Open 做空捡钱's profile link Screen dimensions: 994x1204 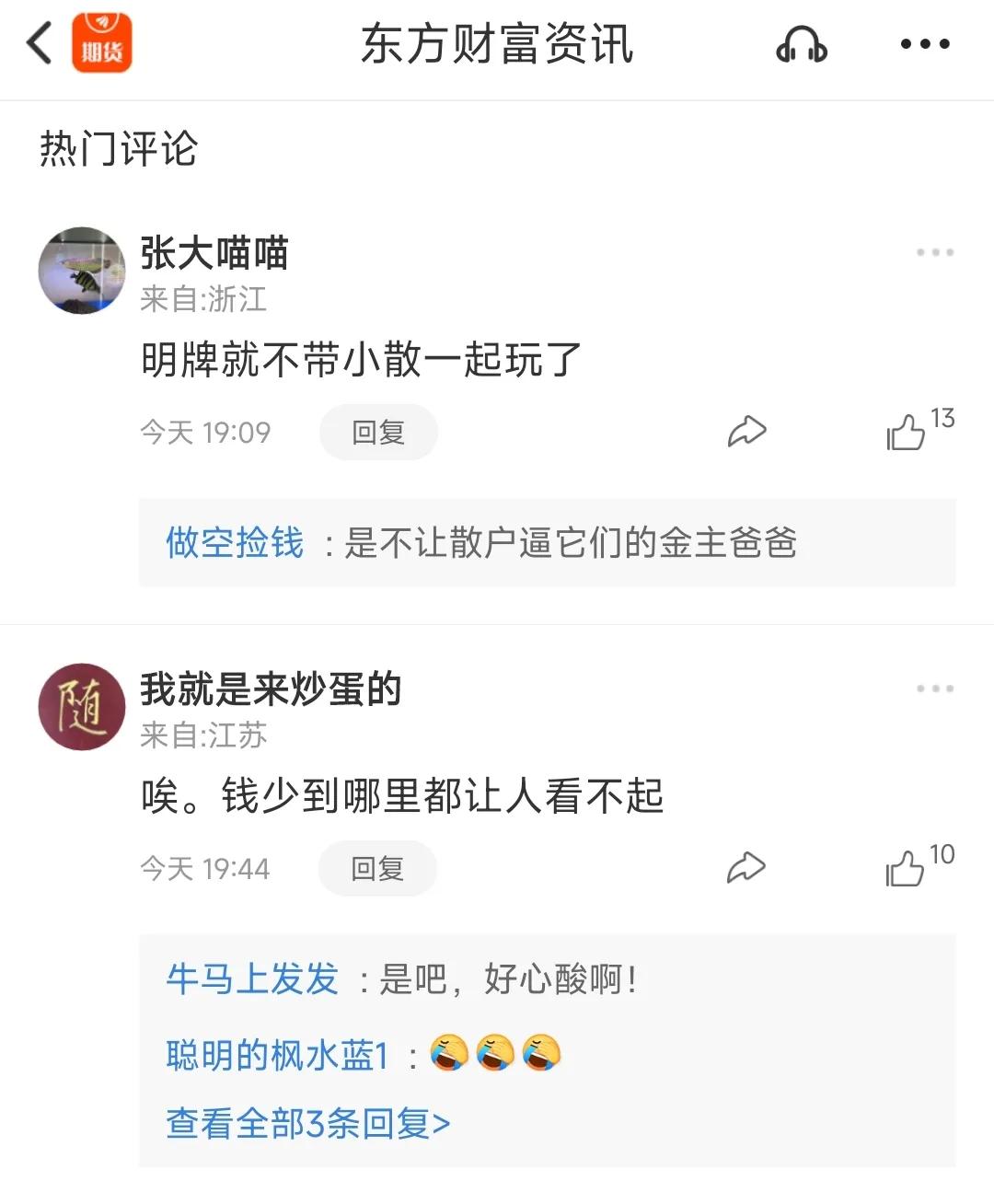click(x=234, y=543)
